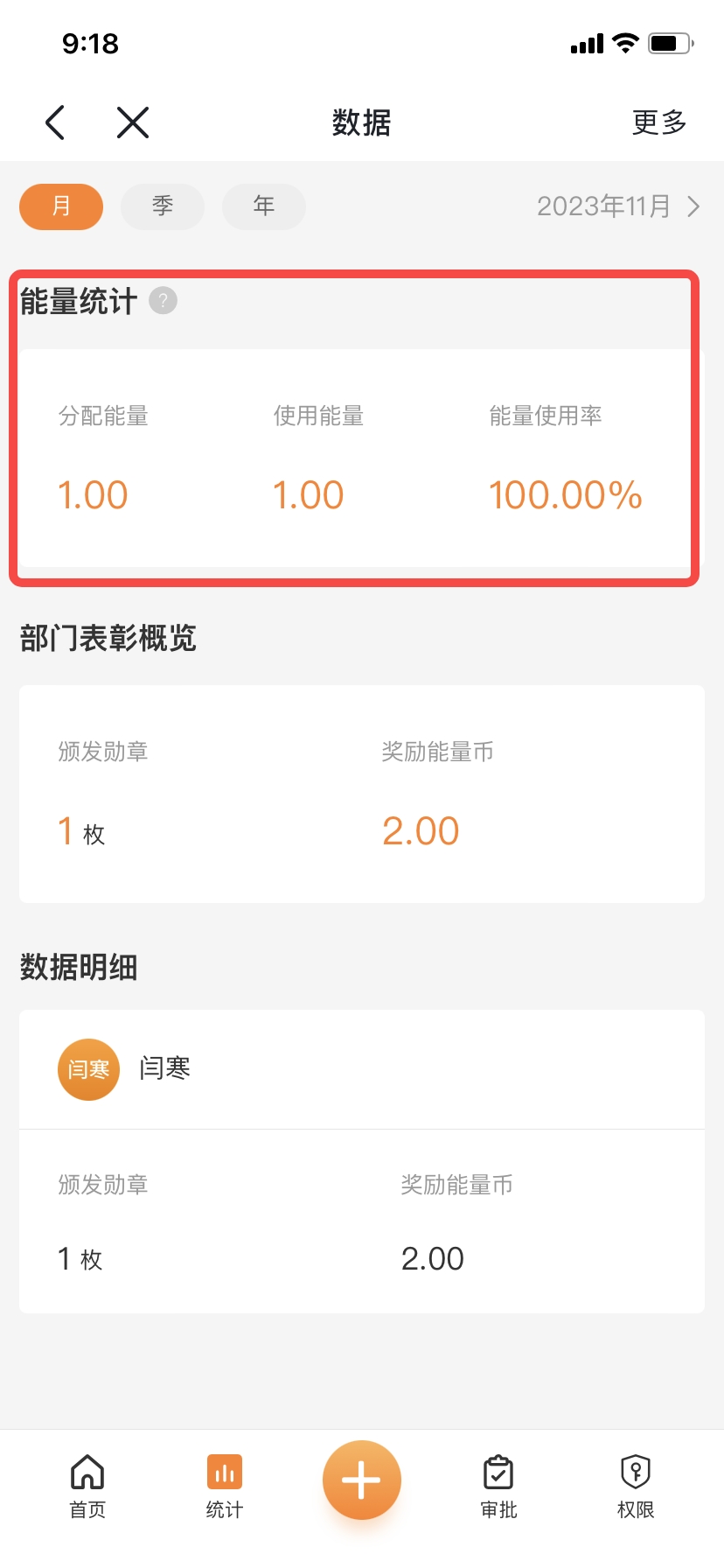Open 闫寒's data detail card
The width and height of the screenshot is (724, 1568).
click(362, 1161)
